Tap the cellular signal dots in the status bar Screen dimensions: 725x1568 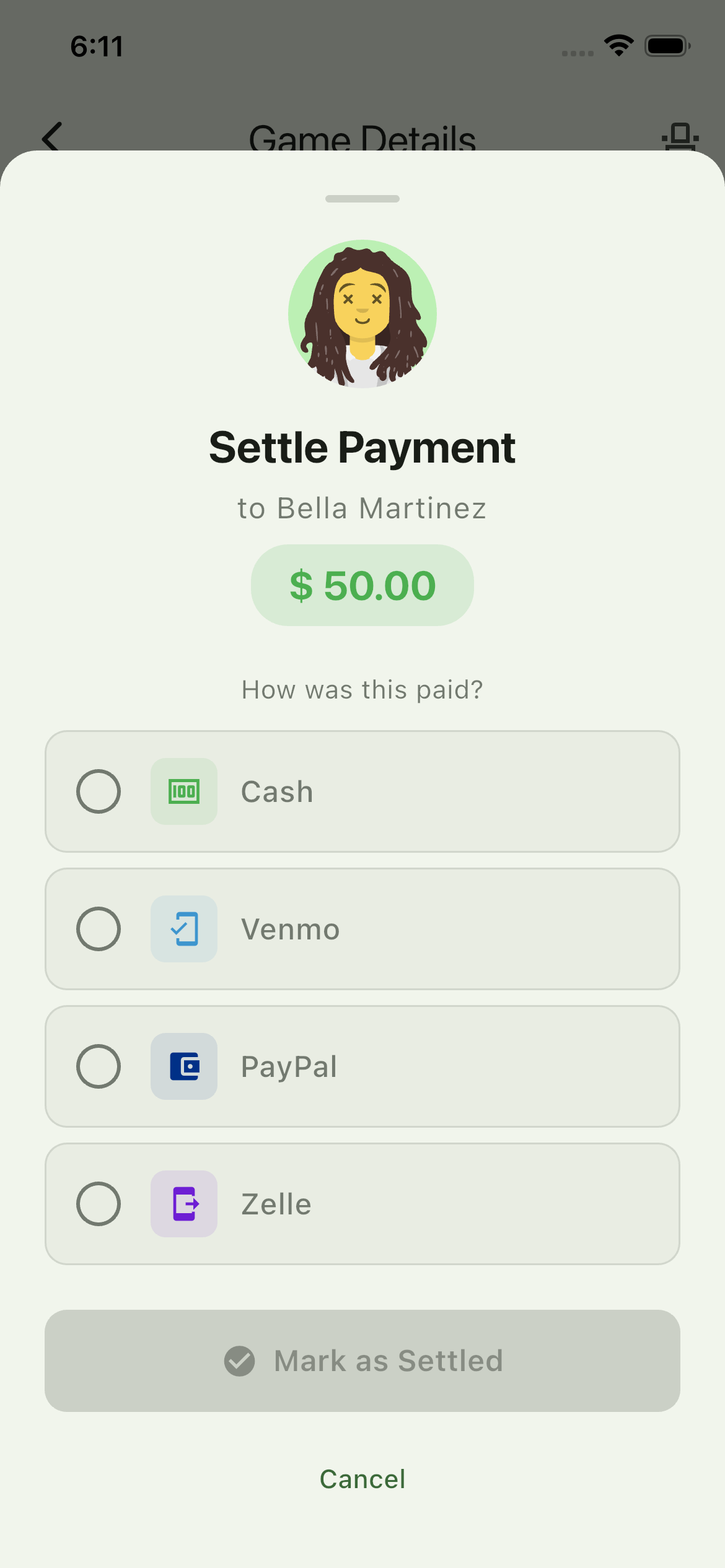pos(576,53)
